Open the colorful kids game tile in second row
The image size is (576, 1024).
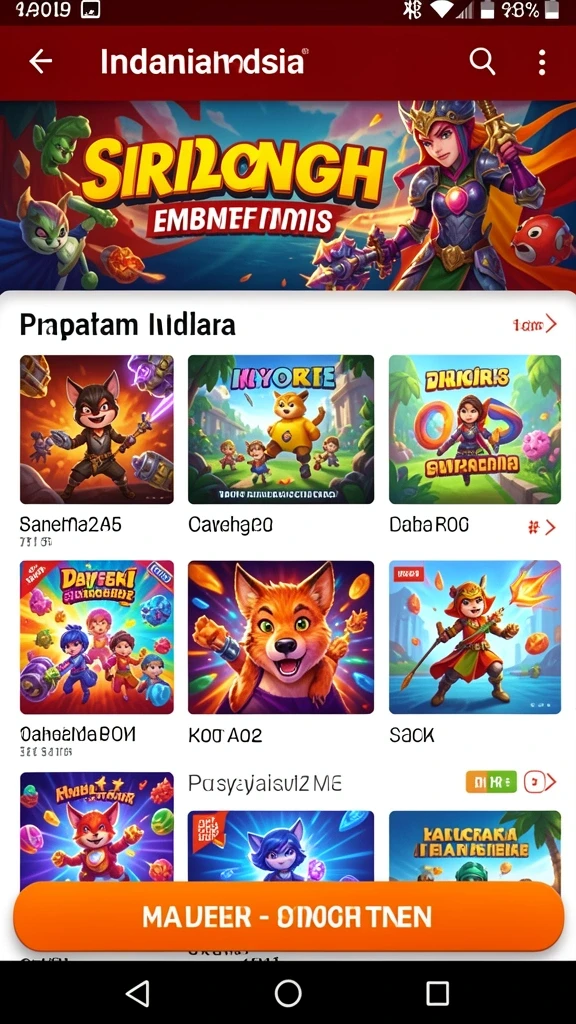click(x=97, y=637)
